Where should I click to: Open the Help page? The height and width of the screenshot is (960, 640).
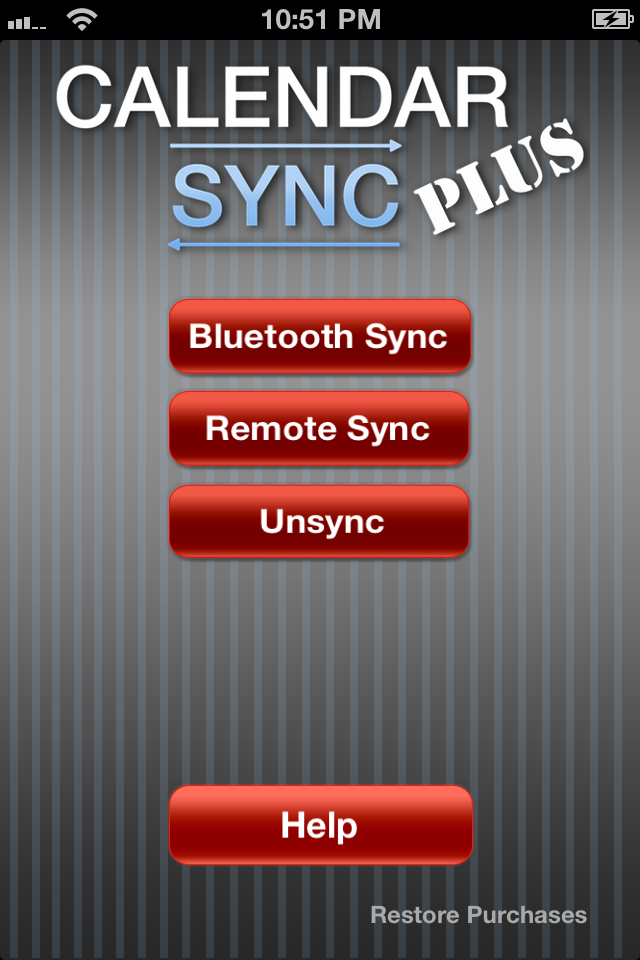click(320, 825)
